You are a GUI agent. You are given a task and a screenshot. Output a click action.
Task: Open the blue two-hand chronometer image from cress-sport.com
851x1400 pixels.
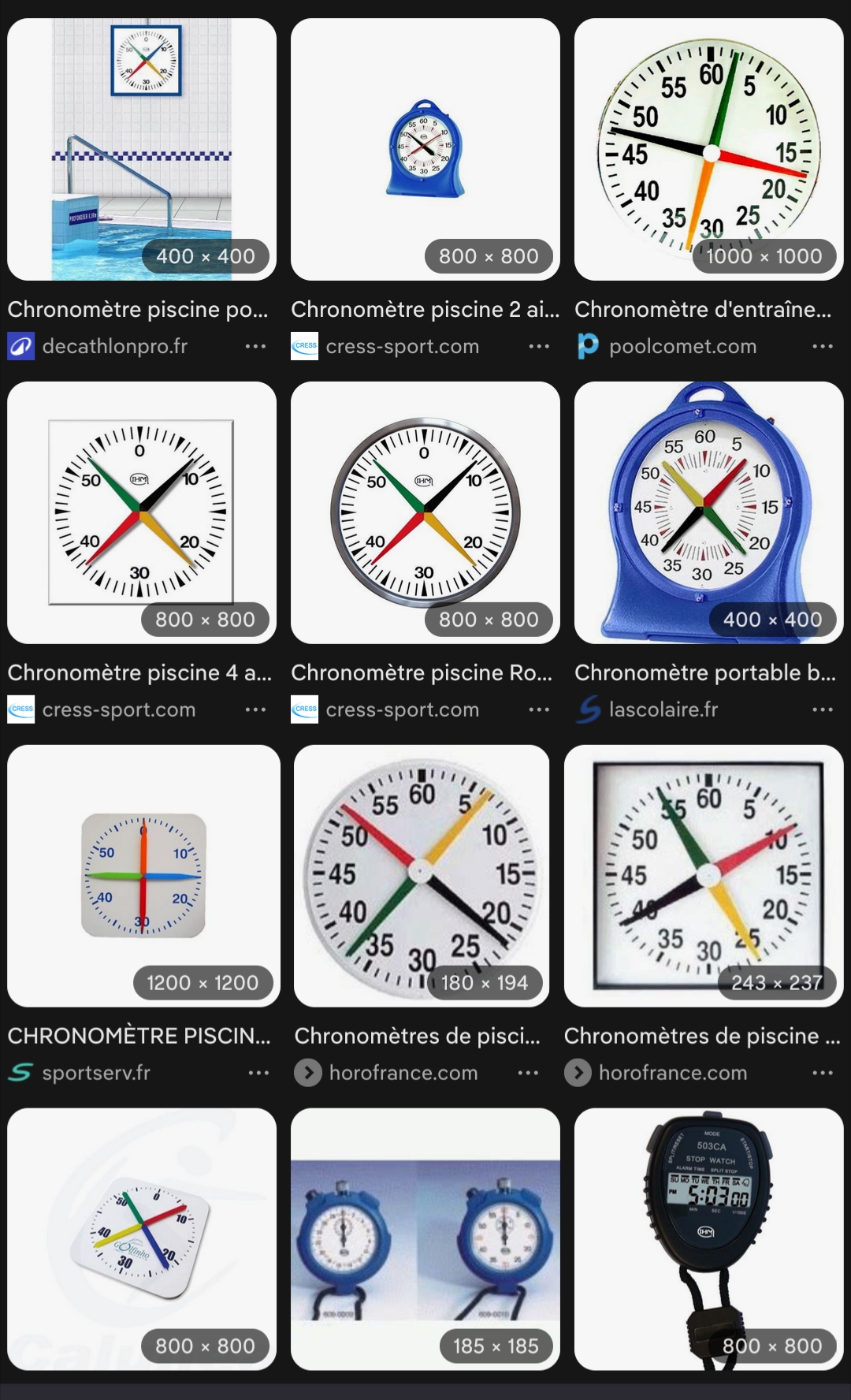tap(425, 149)
